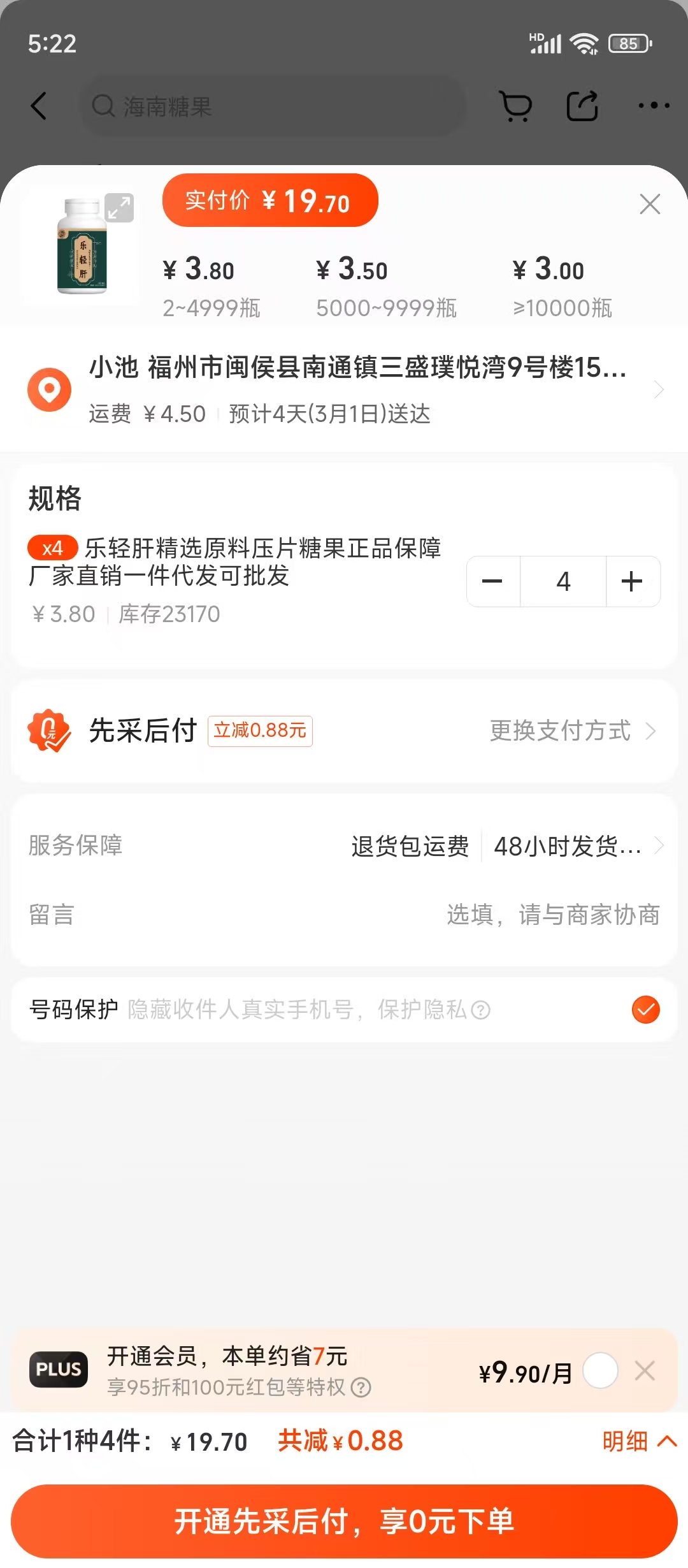The height and width of the screenshot is (1568, 688).
Task: Select the PLUS membership ¥9.90/月 option
Action: pyautogui.click(x=600, y=1371)
